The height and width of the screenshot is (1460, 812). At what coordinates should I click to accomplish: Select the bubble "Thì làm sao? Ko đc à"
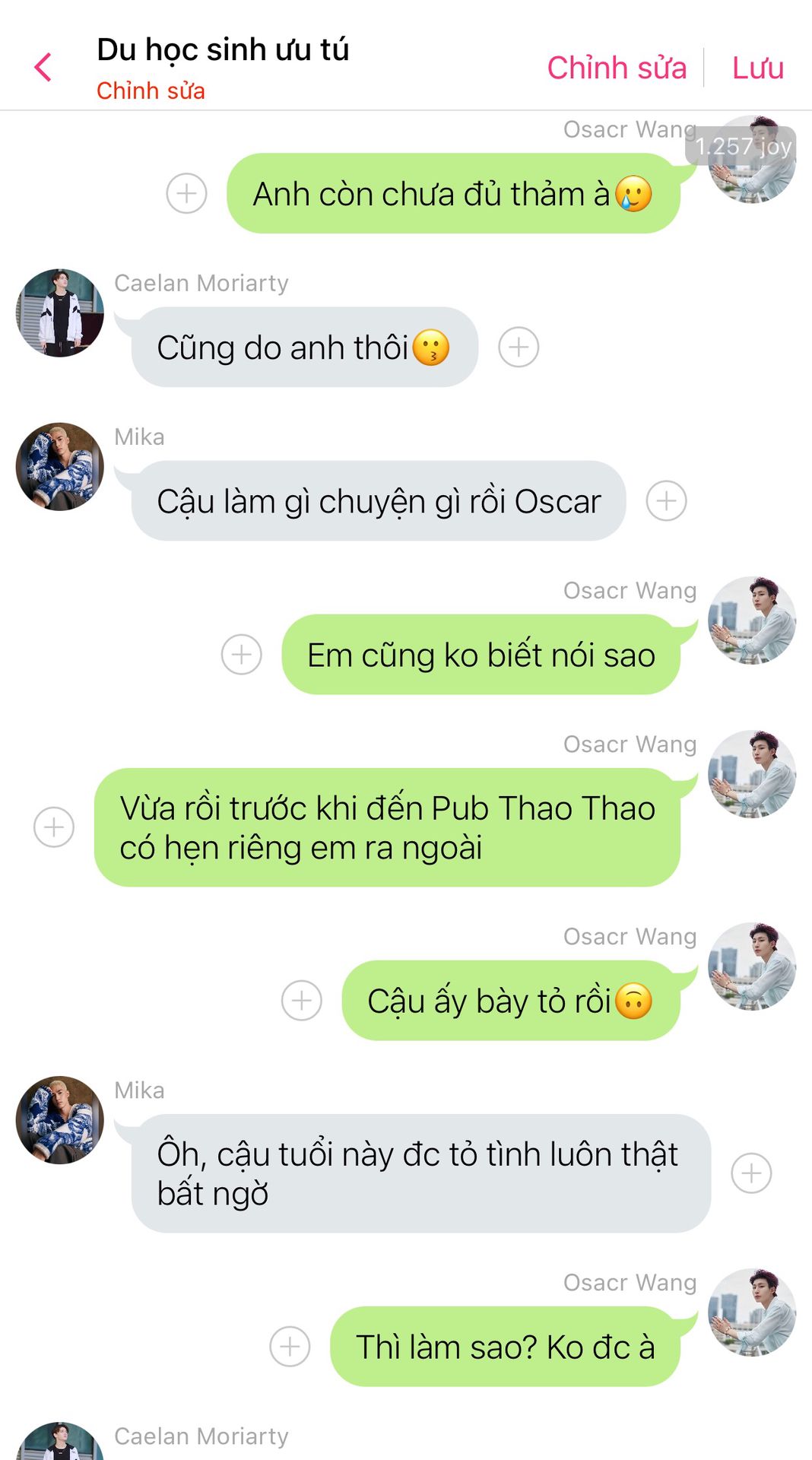pyautogui.click(x=505, y=1346)
